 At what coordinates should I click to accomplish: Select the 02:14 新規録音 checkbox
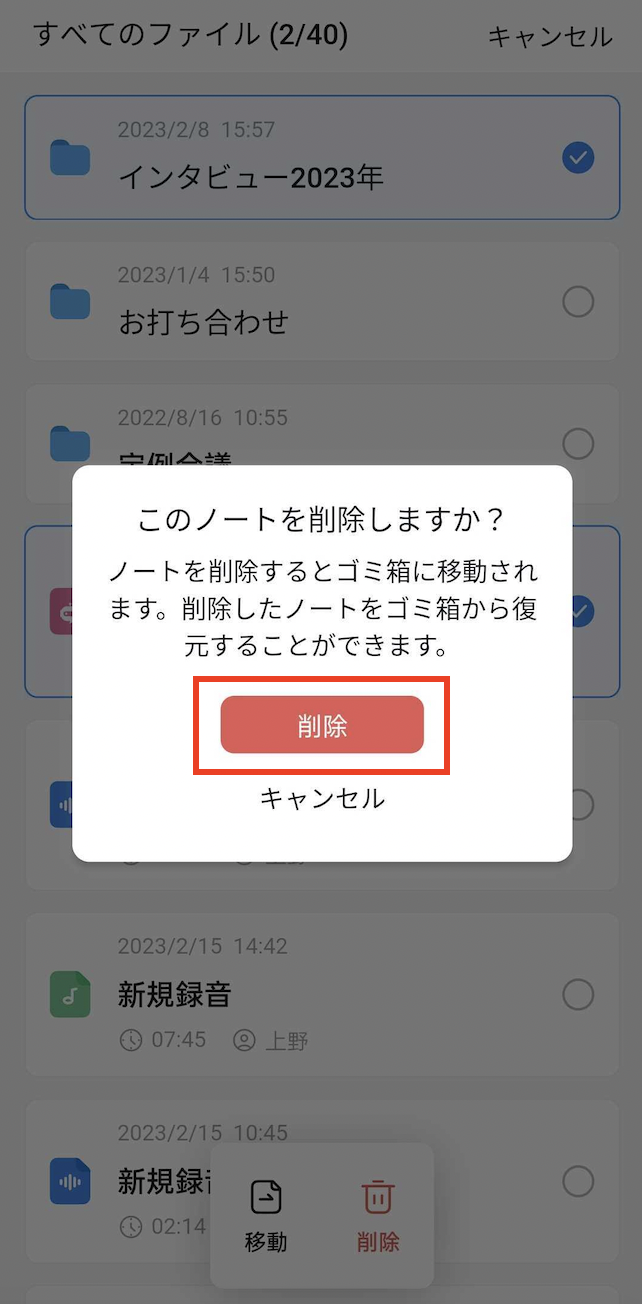pyautogui.click(x=578, y=1181)
